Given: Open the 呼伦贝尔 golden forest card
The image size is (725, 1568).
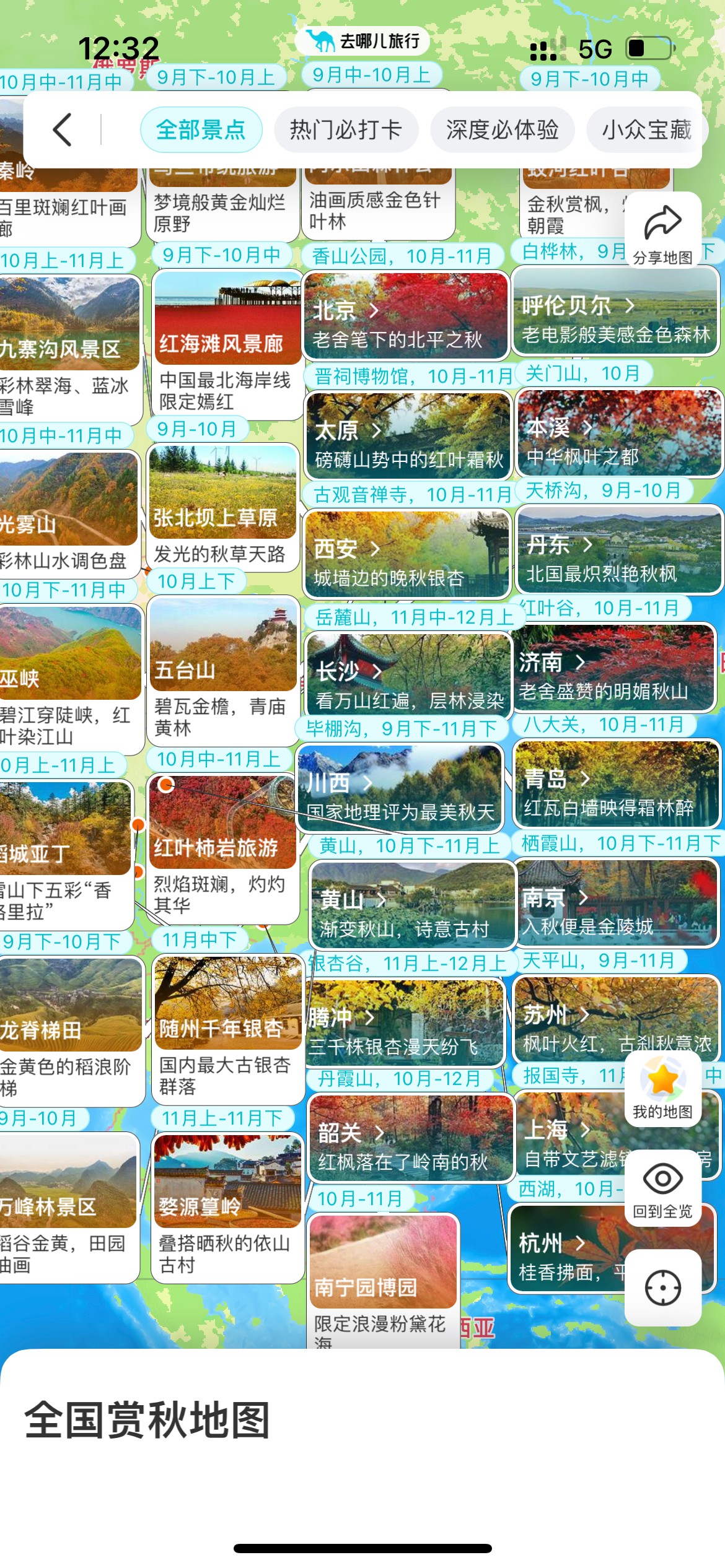Looking at the screenshot, I should [x=615, y=314].
